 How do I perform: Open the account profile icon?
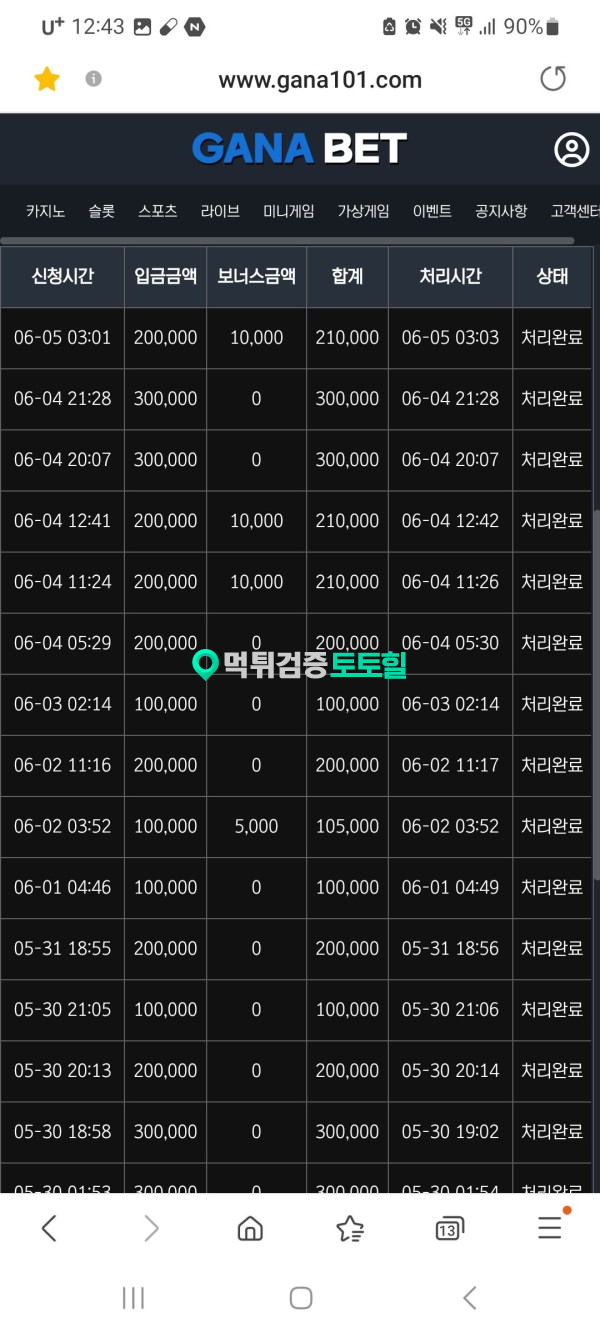coord(572,150)
